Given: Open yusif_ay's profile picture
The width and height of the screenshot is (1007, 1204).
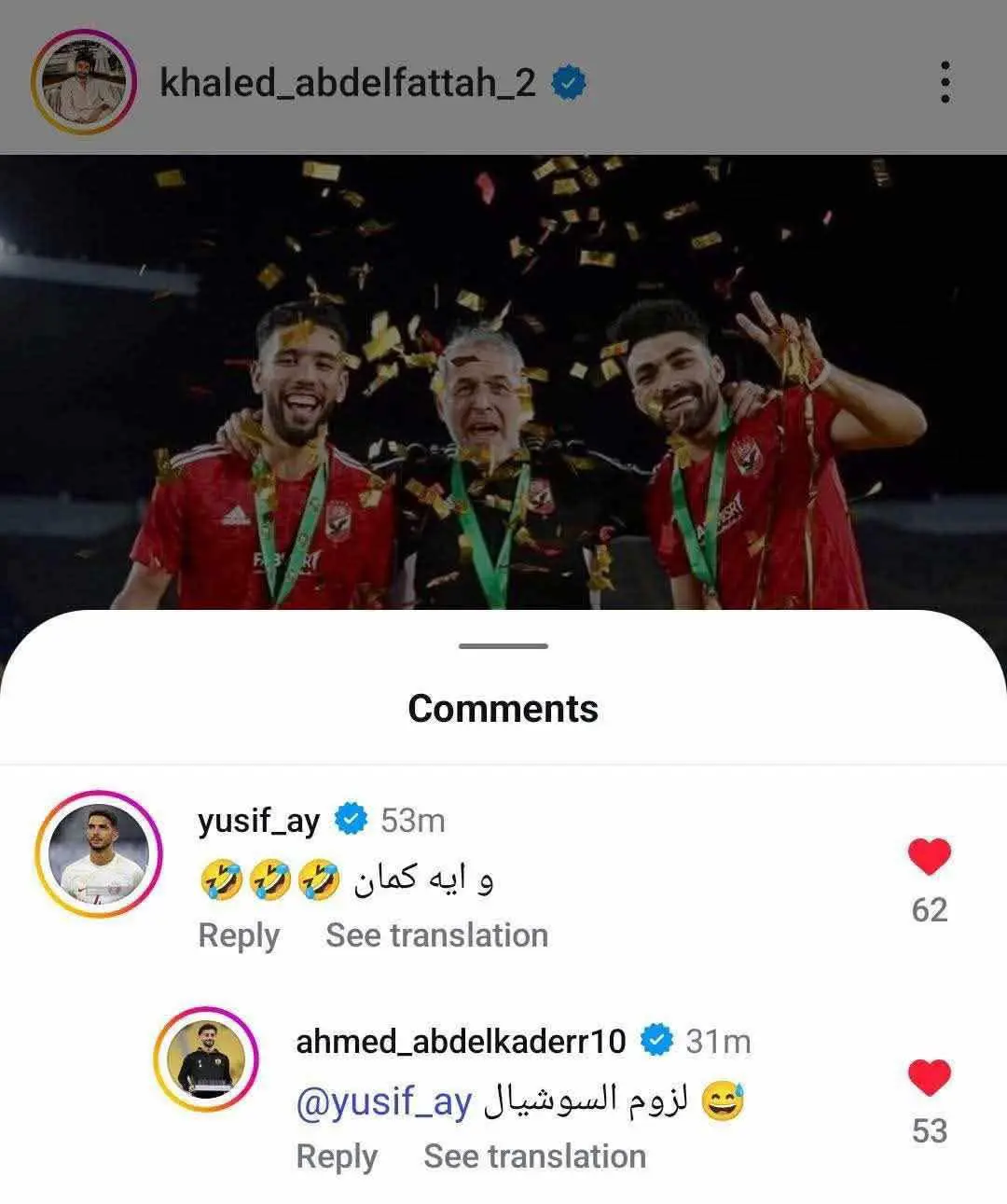Looking at the screenshot, I should pos(99,854).
